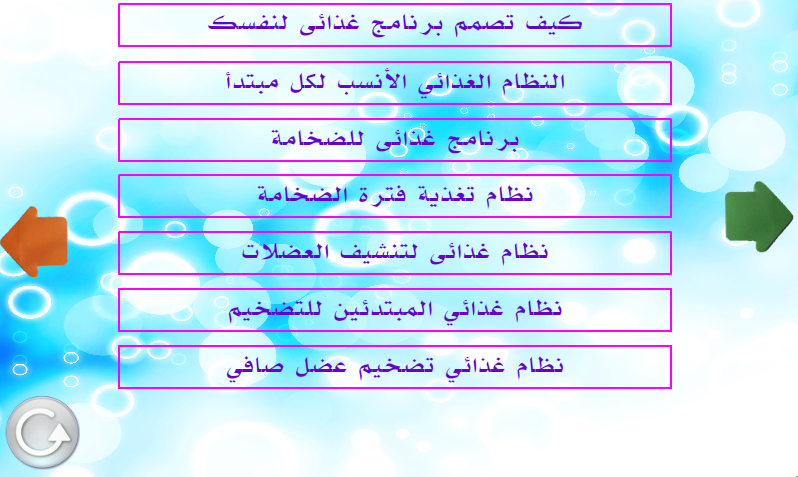798x477 pixels.
Task: Tap 'نظام غذائي تضخيم عضل صافي'
Action: coord(395,367)
